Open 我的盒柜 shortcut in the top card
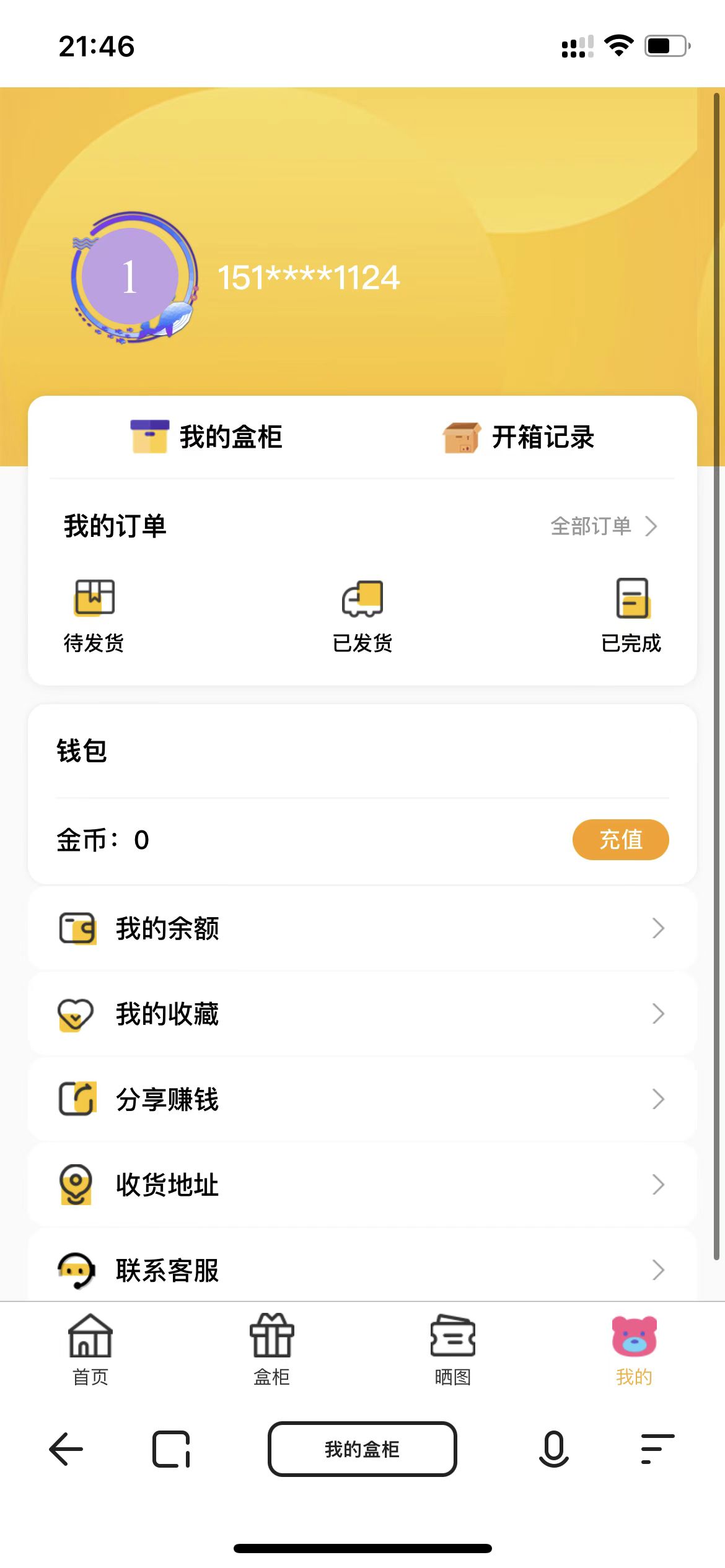Screen dimensions: 725x1568 click(207, 437)
